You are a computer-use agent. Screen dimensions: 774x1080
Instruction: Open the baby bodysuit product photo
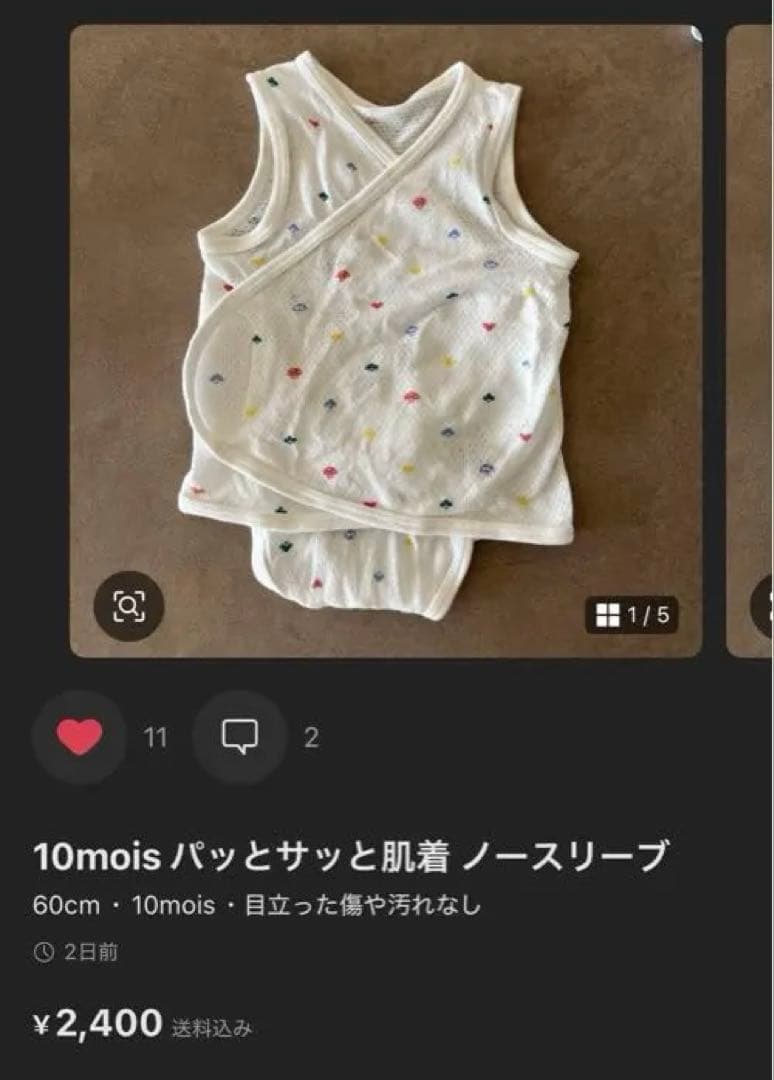(x=386, y=340)
